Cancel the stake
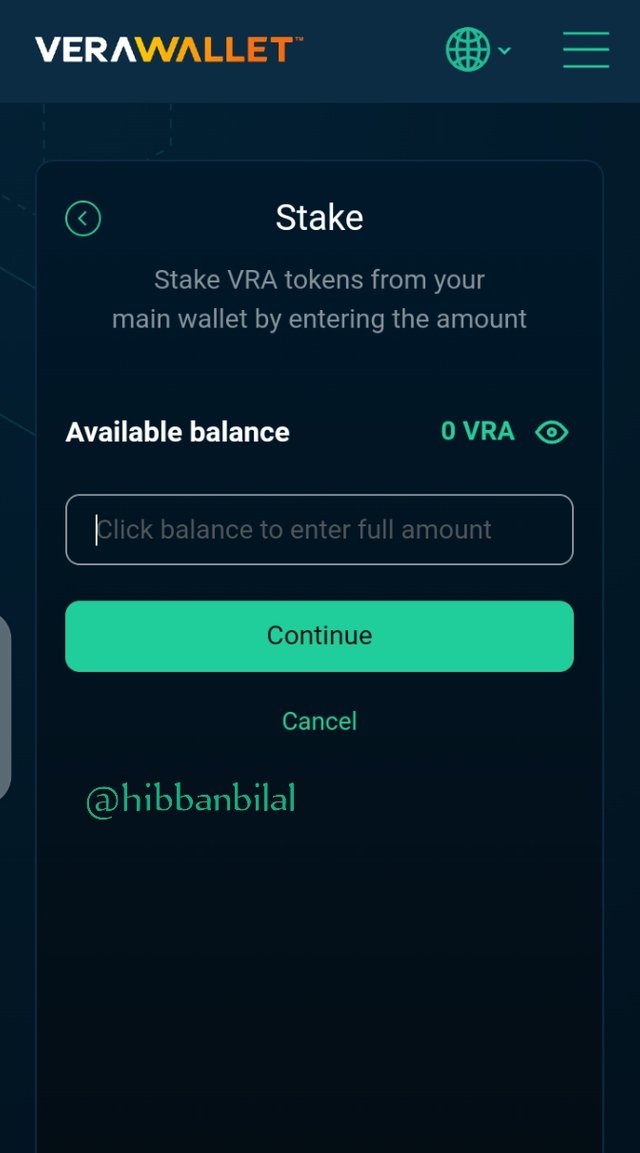This screenshot has height=1153, width=640. coord(319,721)
